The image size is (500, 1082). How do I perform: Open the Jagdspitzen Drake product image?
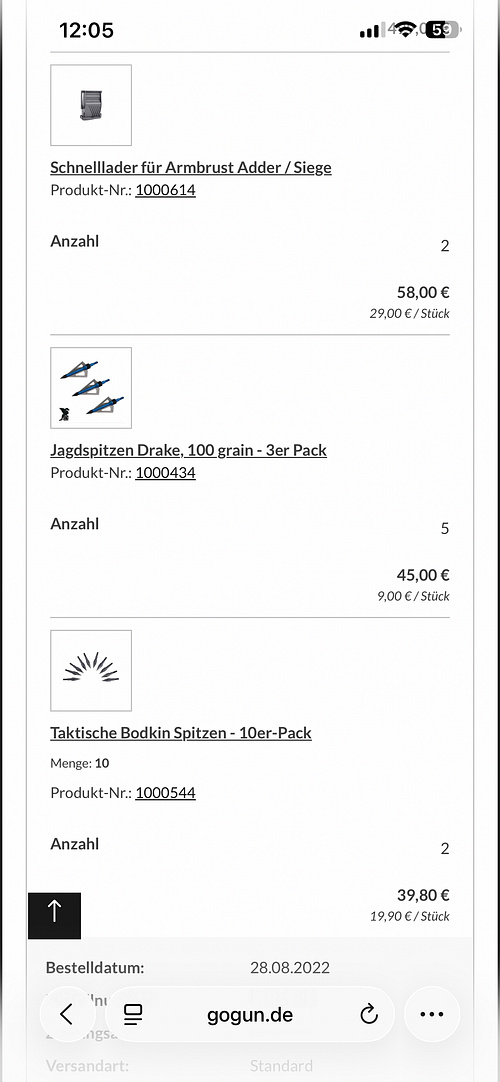[x=91, y=388]
